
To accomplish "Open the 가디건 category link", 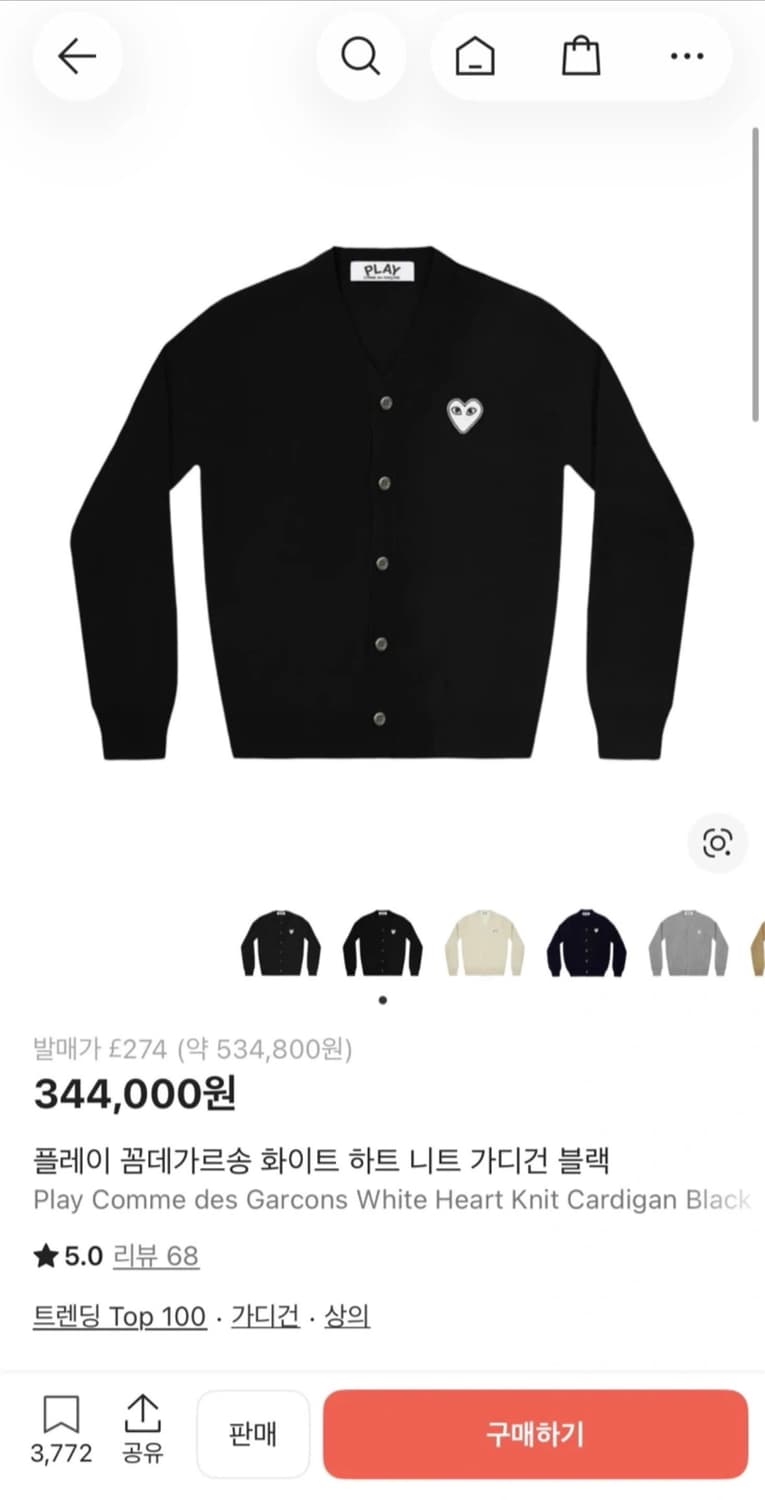I will pyautogui.click(x=265, y=1316).
